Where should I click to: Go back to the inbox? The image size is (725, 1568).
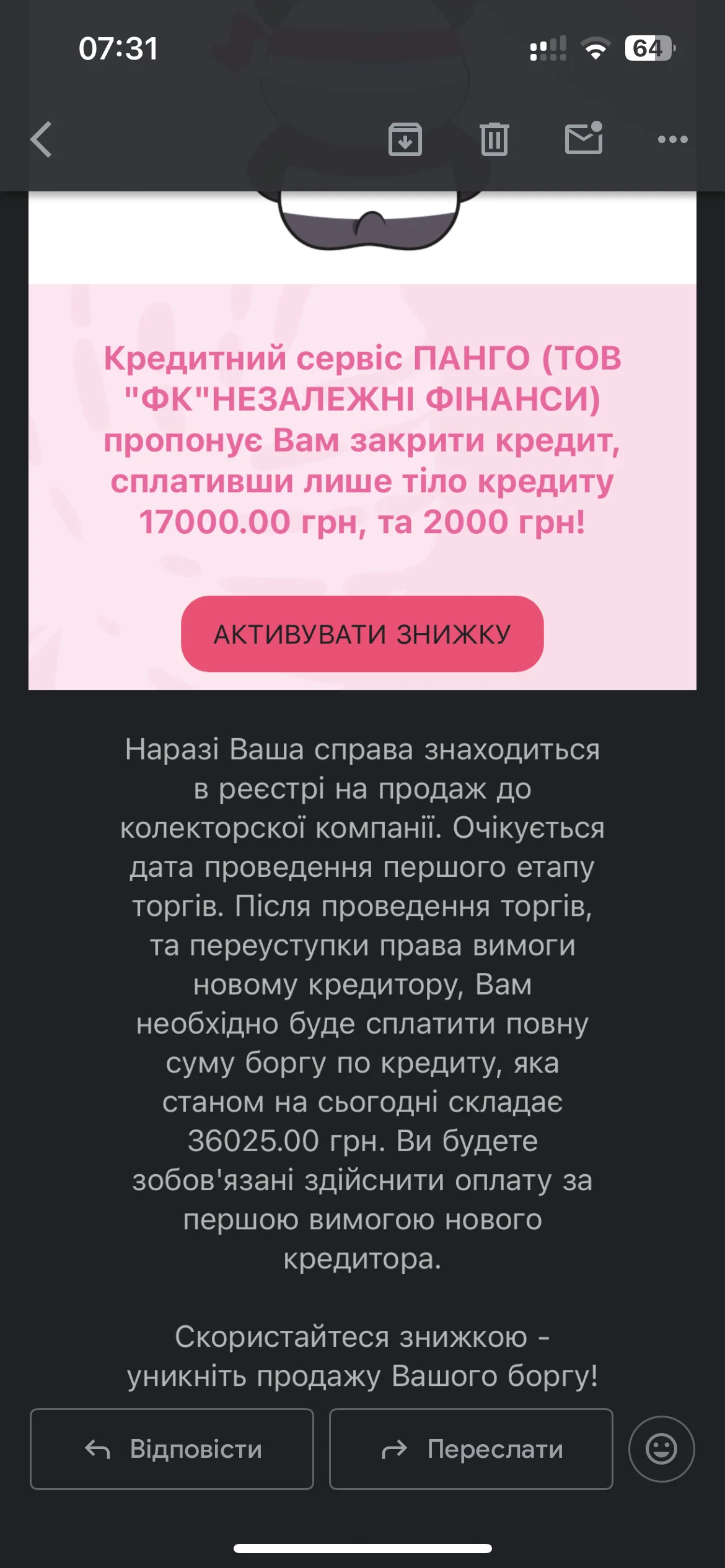[x=42, y=139]
